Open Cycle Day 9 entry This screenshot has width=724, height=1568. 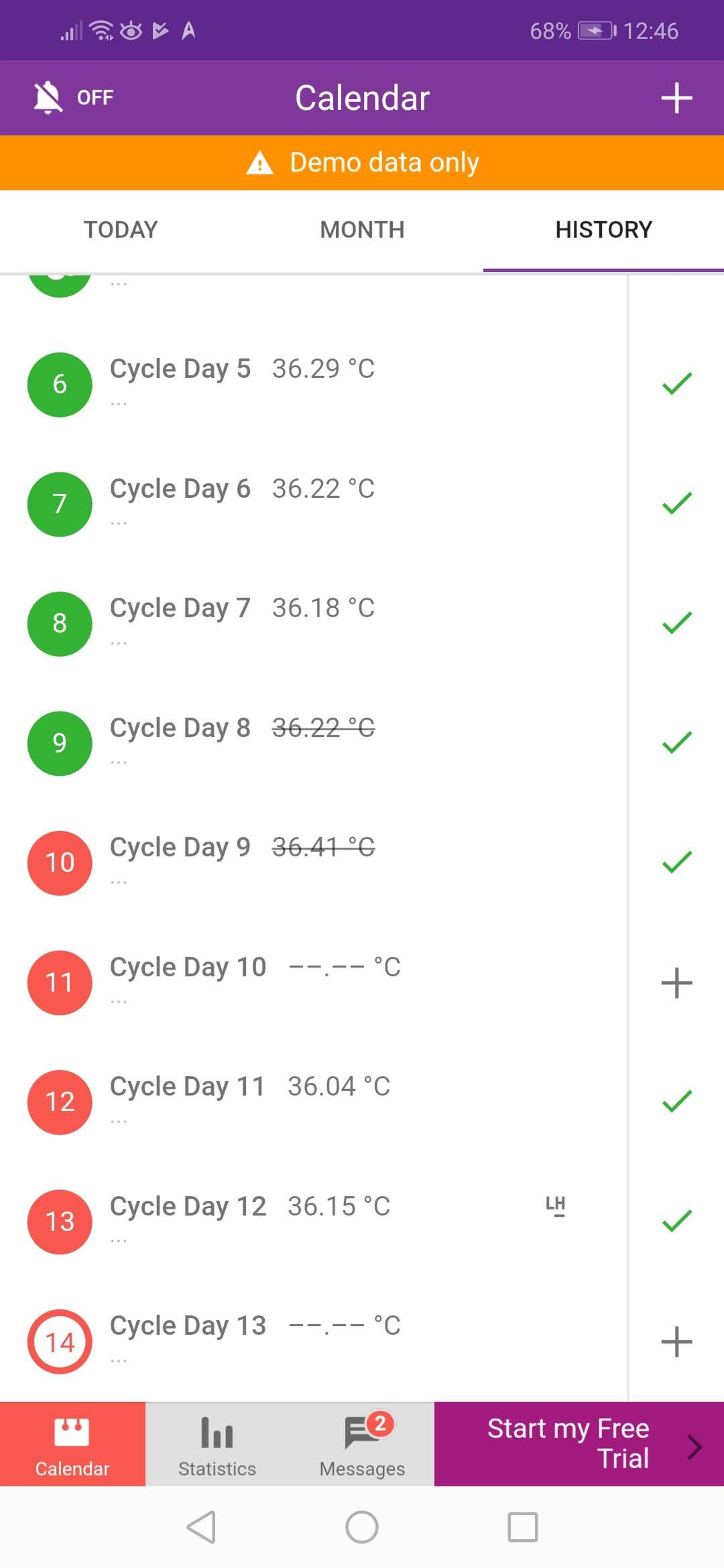tap(314, 862)
